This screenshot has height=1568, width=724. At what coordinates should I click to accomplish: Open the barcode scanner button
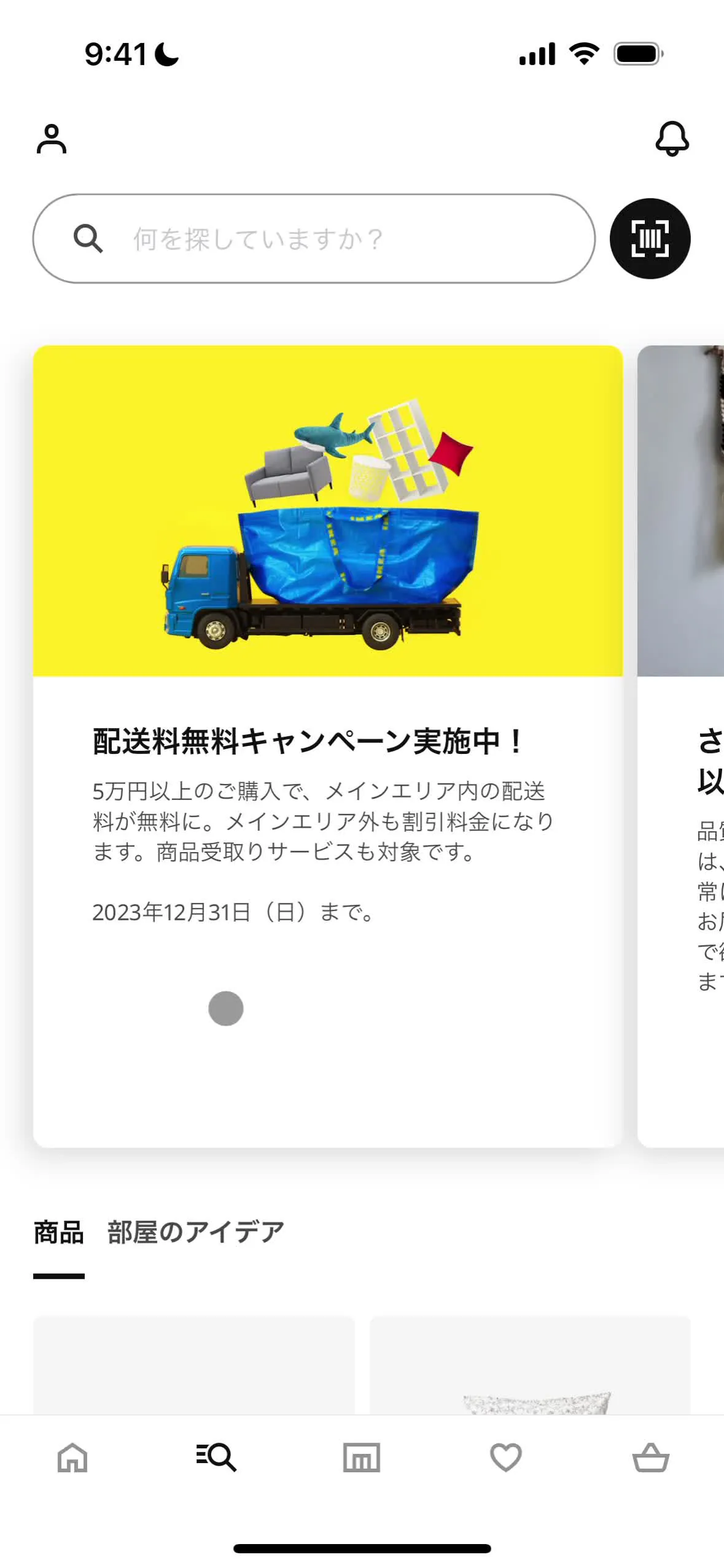coord(650,239)
